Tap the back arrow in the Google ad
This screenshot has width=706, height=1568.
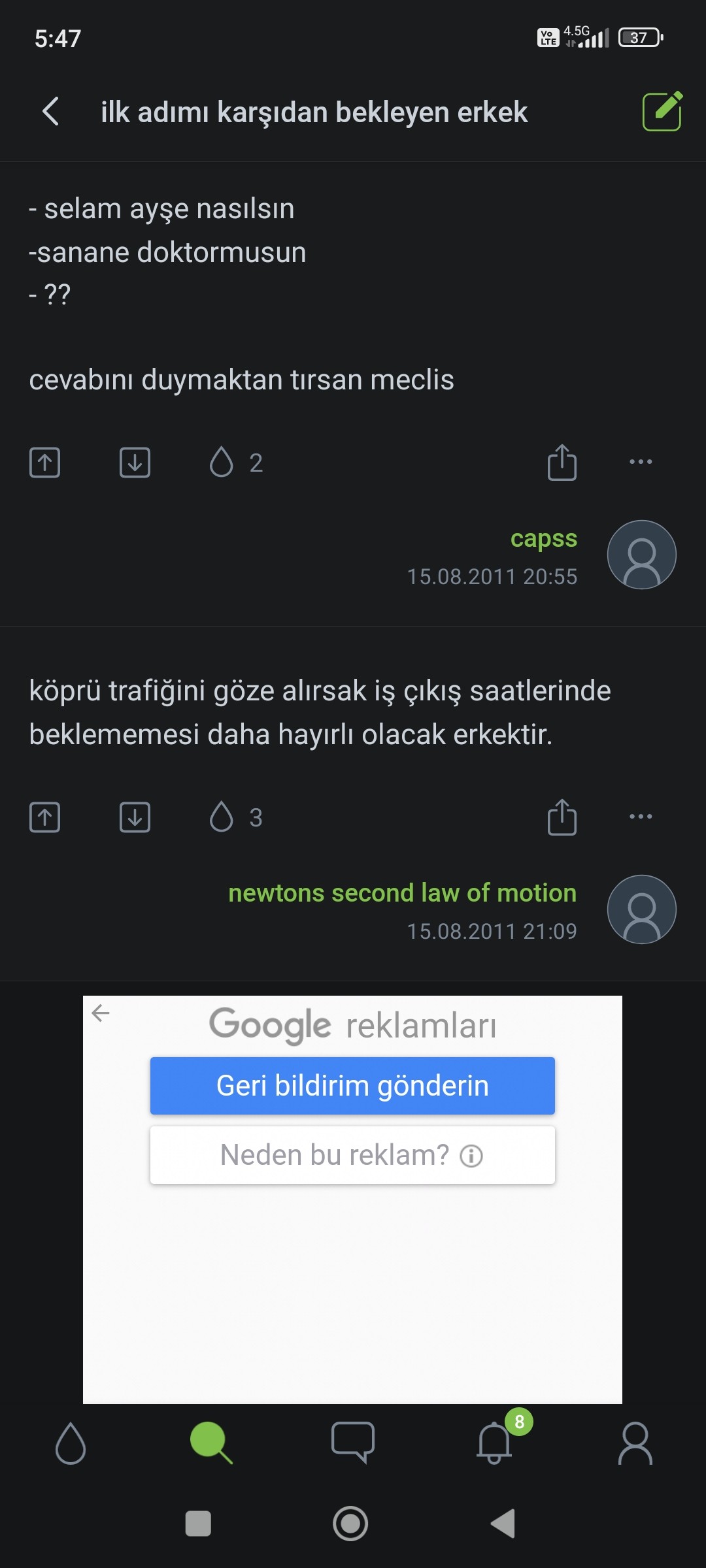coord(101,1013)
